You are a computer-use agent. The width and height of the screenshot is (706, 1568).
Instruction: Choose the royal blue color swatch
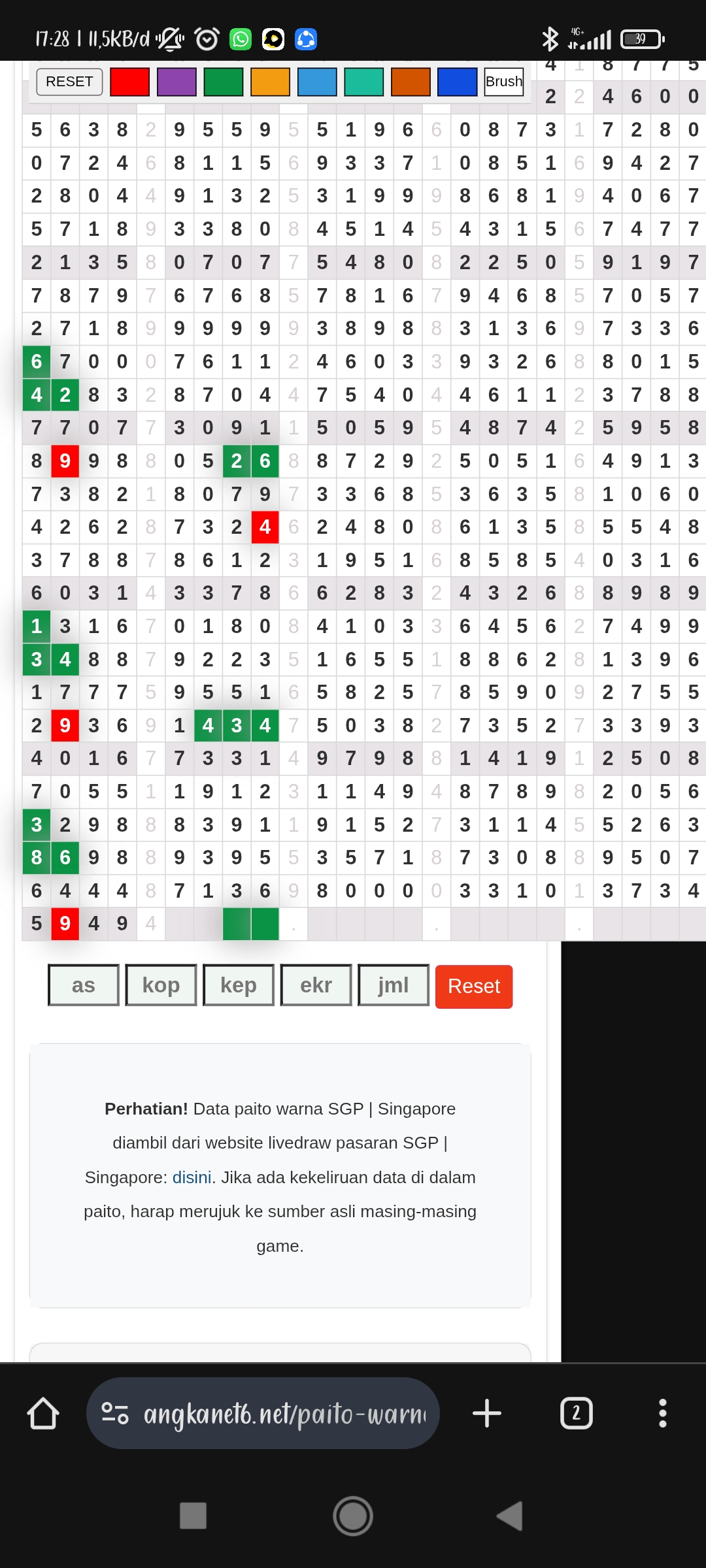(x=457, y=82)
